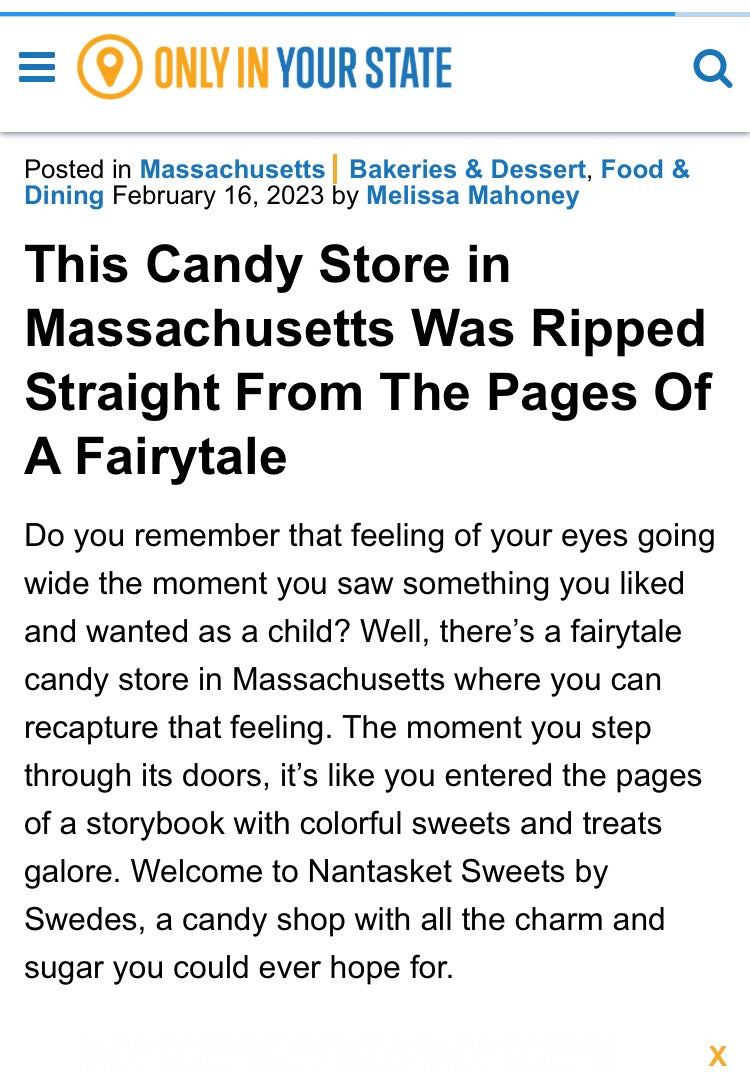This screenshot has height=1072, width=750.
Task: Open the Massachusetts category link
Action: point(232,170)
